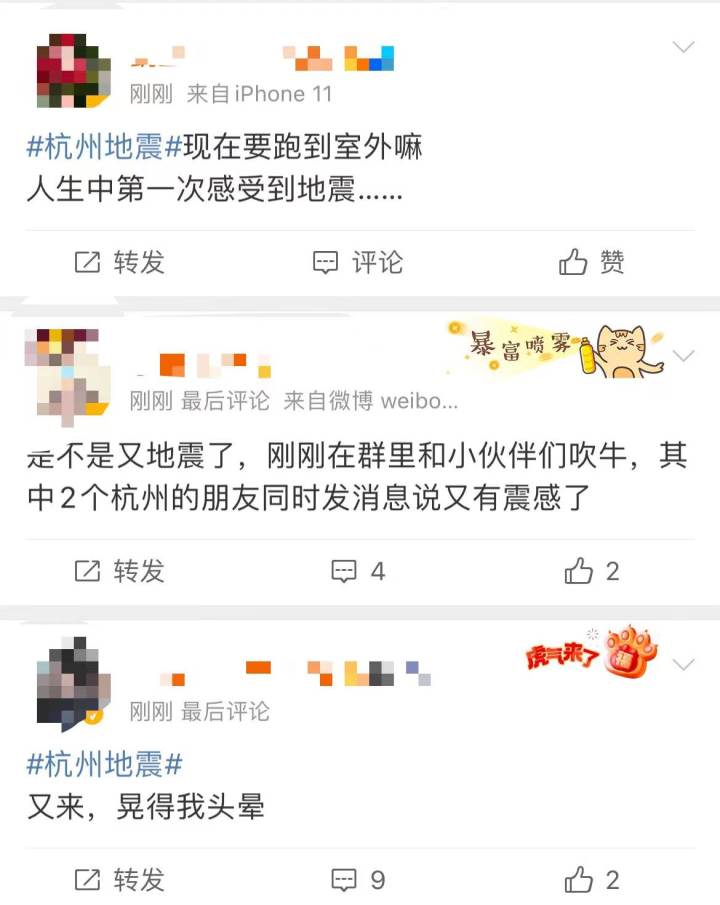Open the #杭州地震# hashtag in the third post
The image size is (720, 905).
pos(104,765)
